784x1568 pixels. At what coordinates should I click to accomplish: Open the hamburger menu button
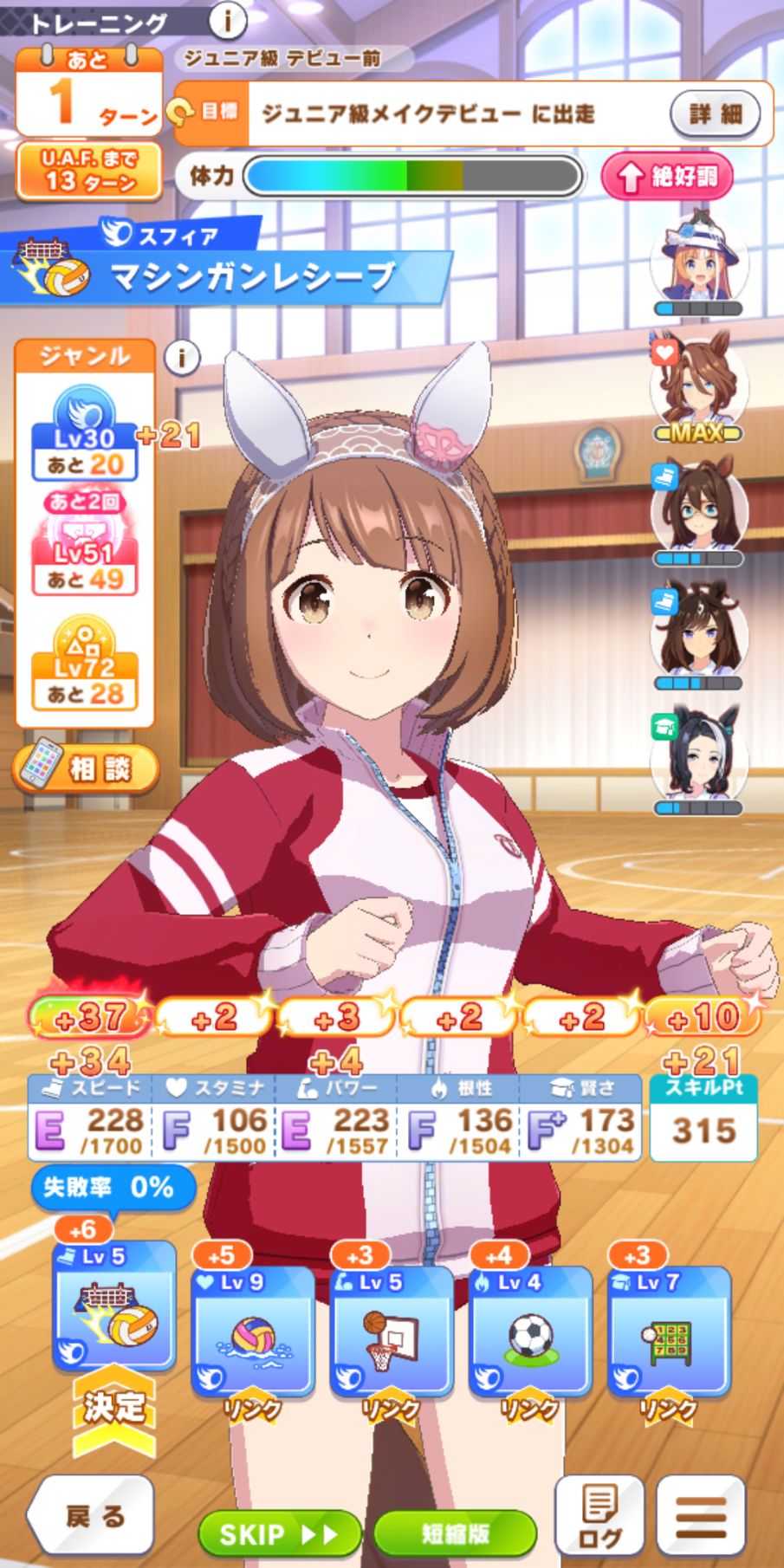pos(701,1516)
